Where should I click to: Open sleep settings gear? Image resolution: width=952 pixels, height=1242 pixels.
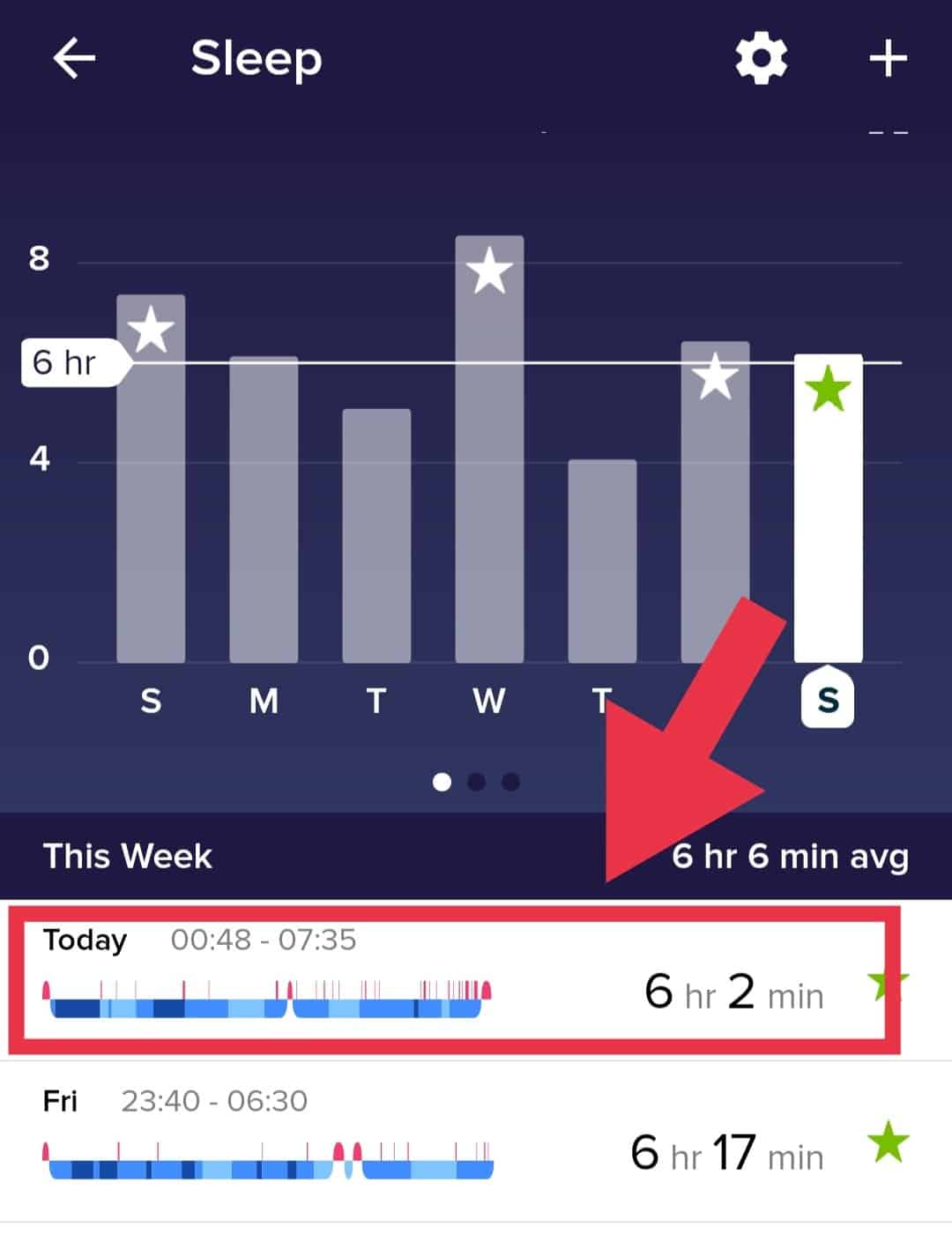click(x=761, y=59)
